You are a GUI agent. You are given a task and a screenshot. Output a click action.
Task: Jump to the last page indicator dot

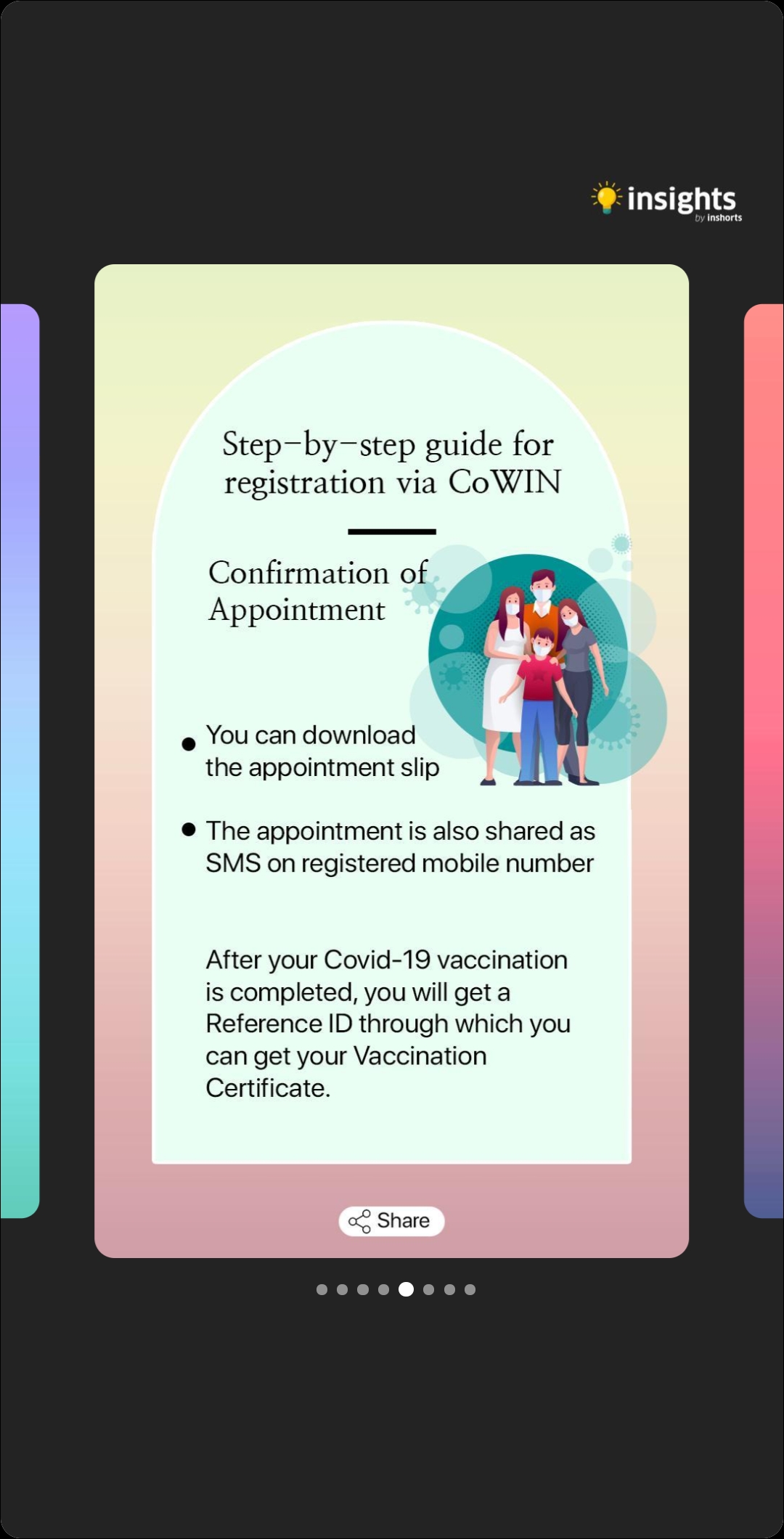click(x=470, y=1289)
